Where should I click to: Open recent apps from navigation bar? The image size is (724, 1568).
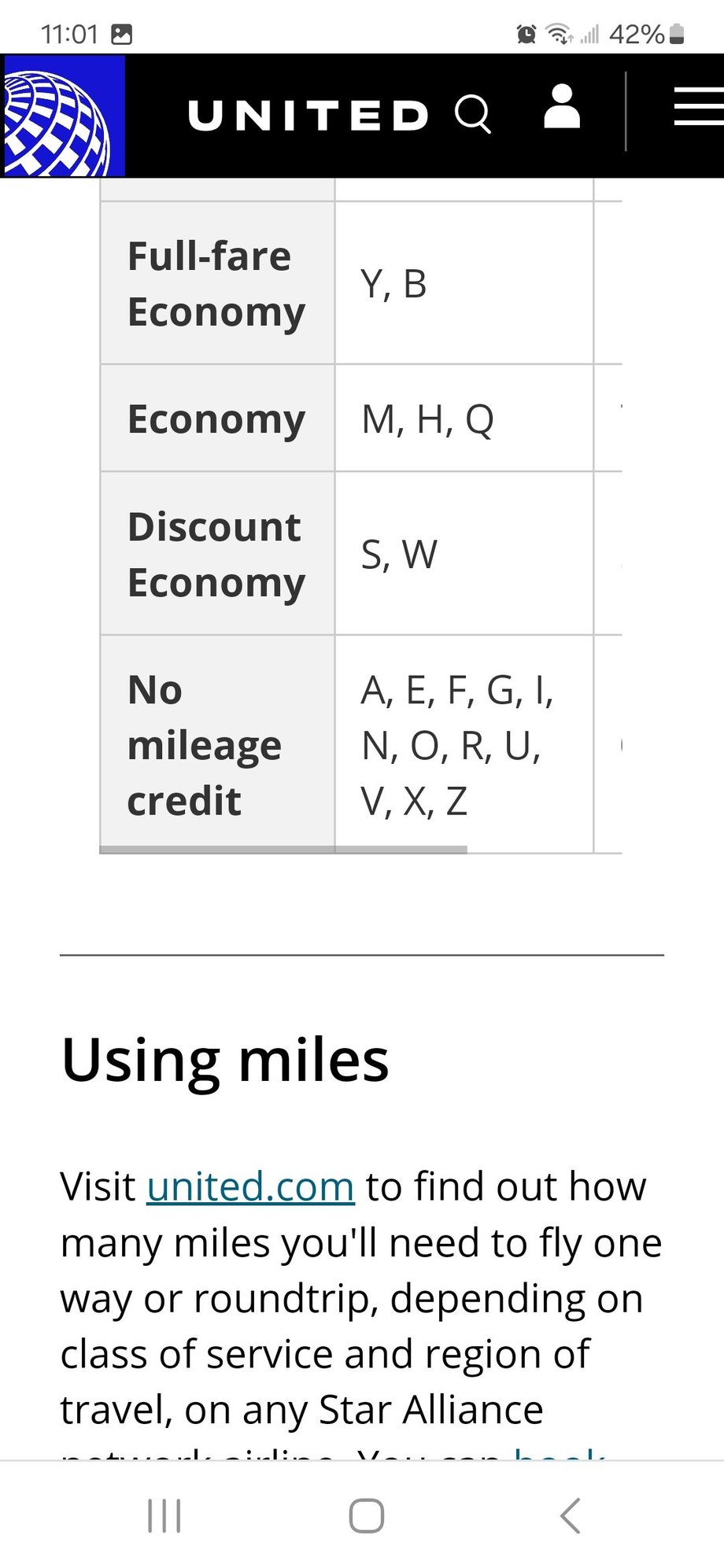[164, 1515]
